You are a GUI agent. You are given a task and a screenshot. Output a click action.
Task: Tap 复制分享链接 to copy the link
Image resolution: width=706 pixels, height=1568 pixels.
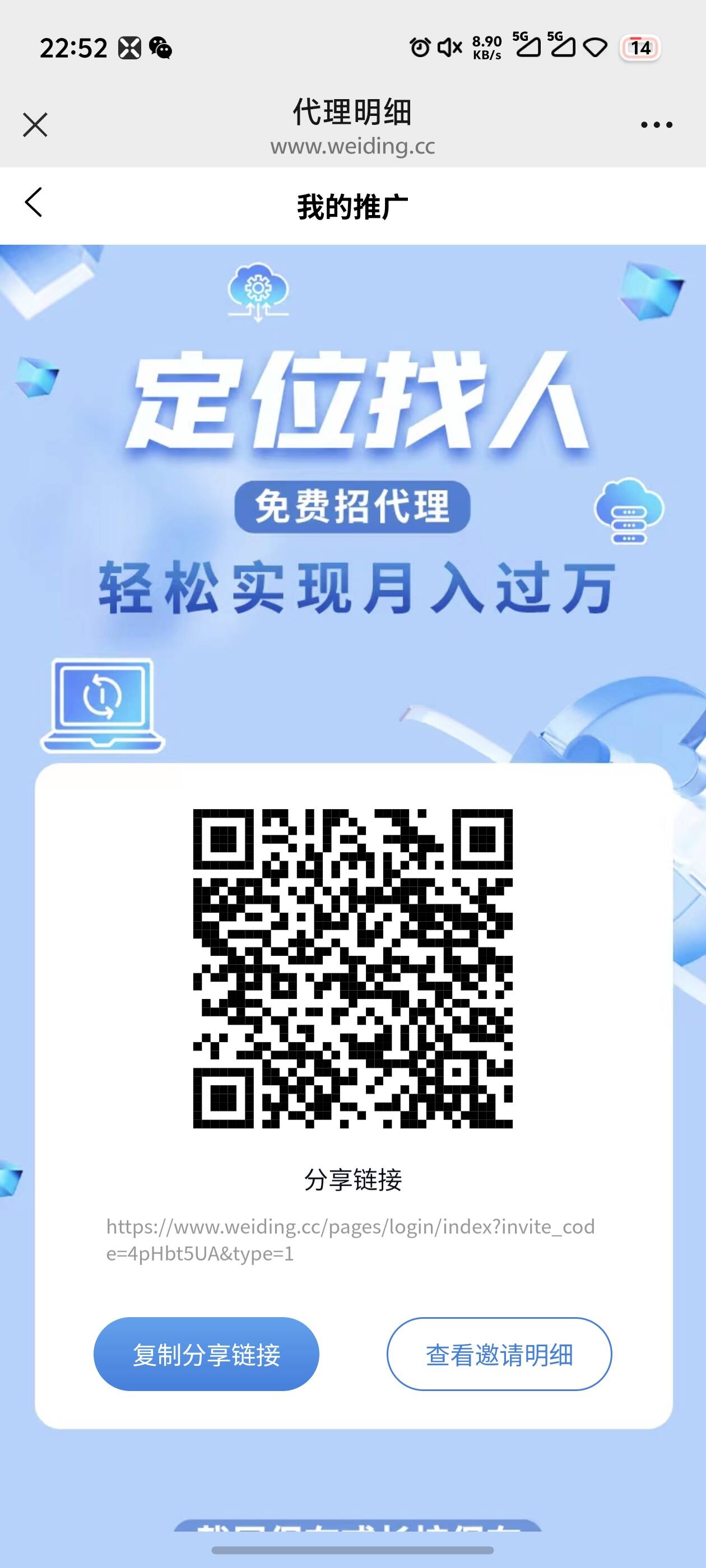tap(206, 1354)
